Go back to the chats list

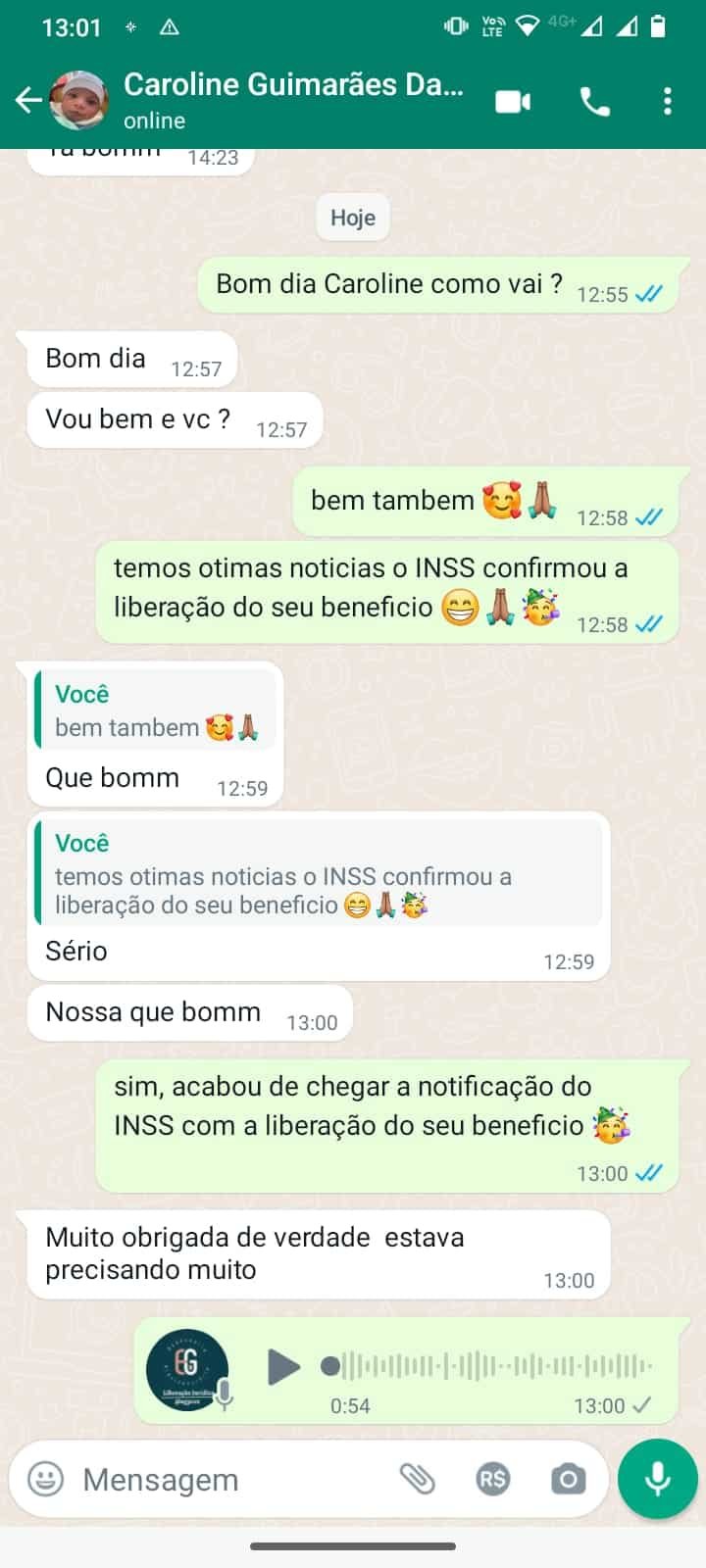27,100
